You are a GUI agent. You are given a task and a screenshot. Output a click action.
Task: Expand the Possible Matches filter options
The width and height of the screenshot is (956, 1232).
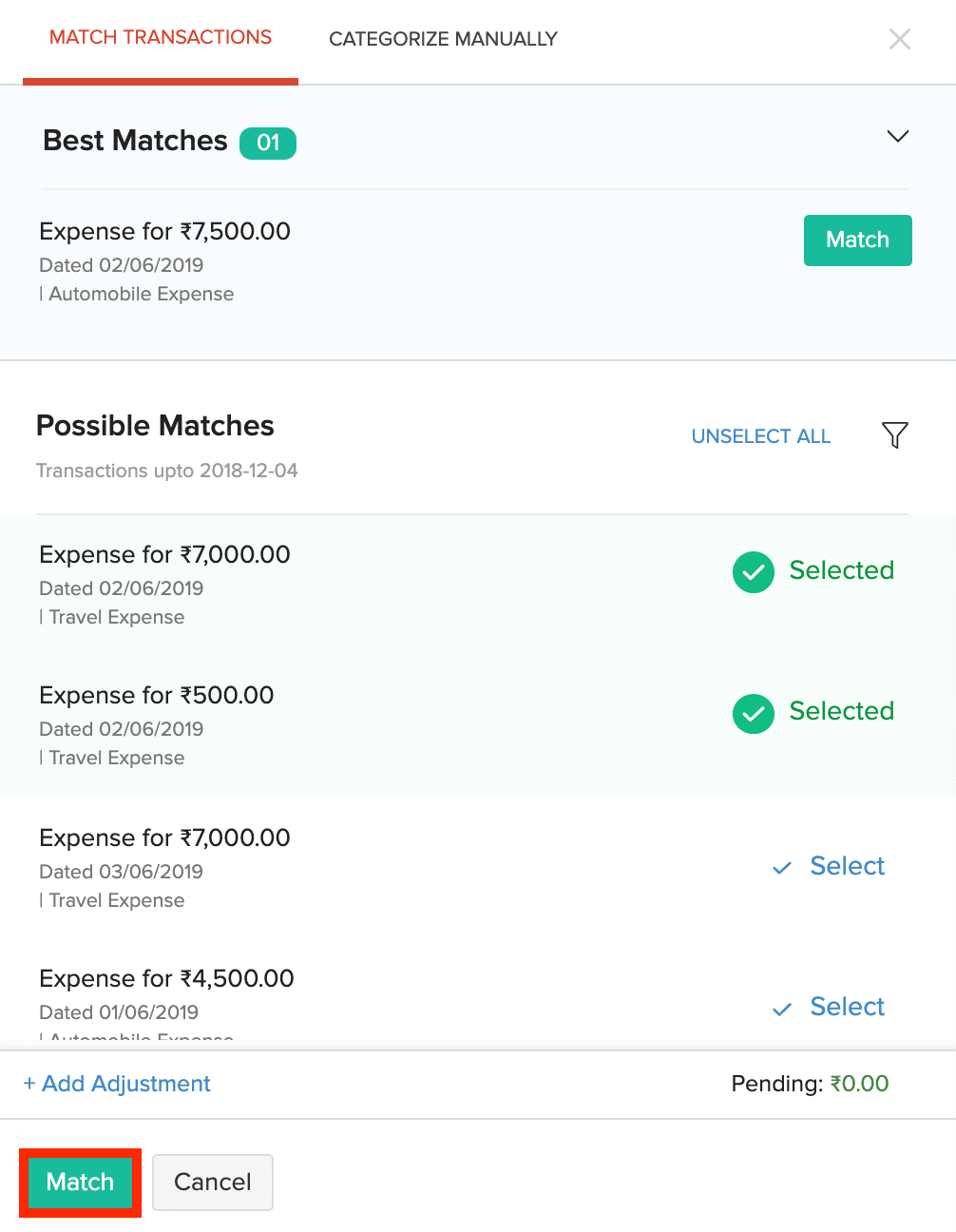[894, 435]
